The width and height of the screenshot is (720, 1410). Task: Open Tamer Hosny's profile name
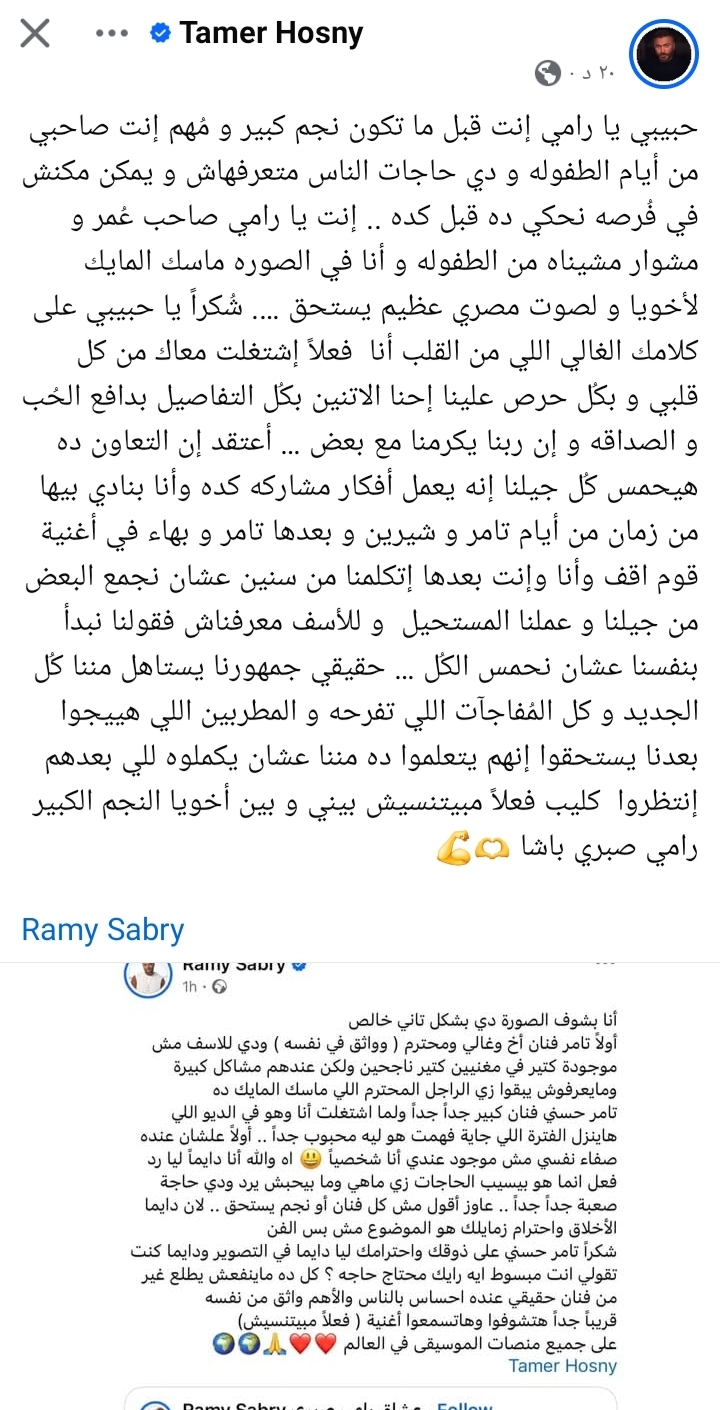pos(270,34)
